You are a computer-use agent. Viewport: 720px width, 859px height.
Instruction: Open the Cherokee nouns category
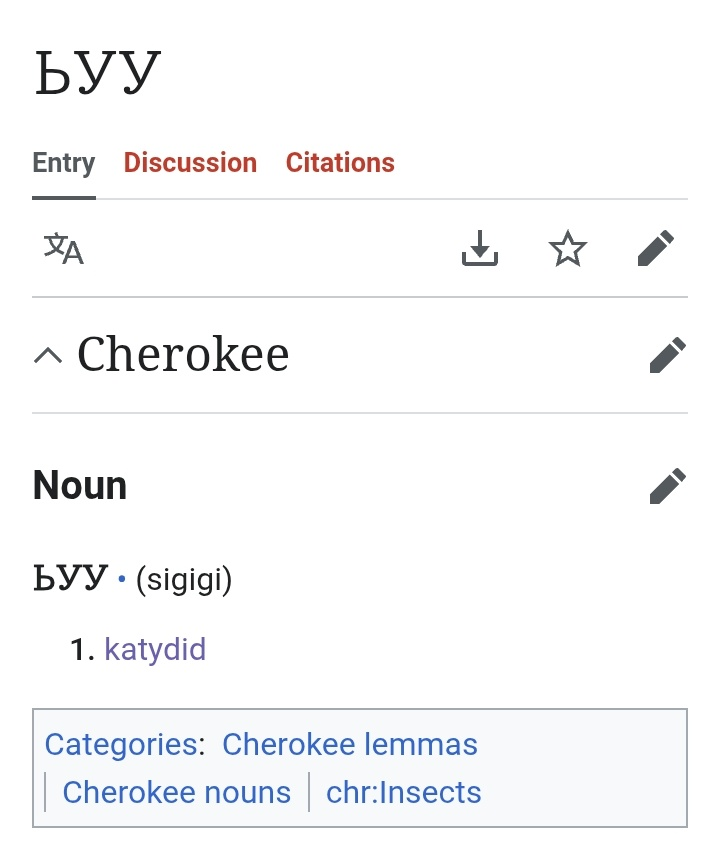coord(176,793)
